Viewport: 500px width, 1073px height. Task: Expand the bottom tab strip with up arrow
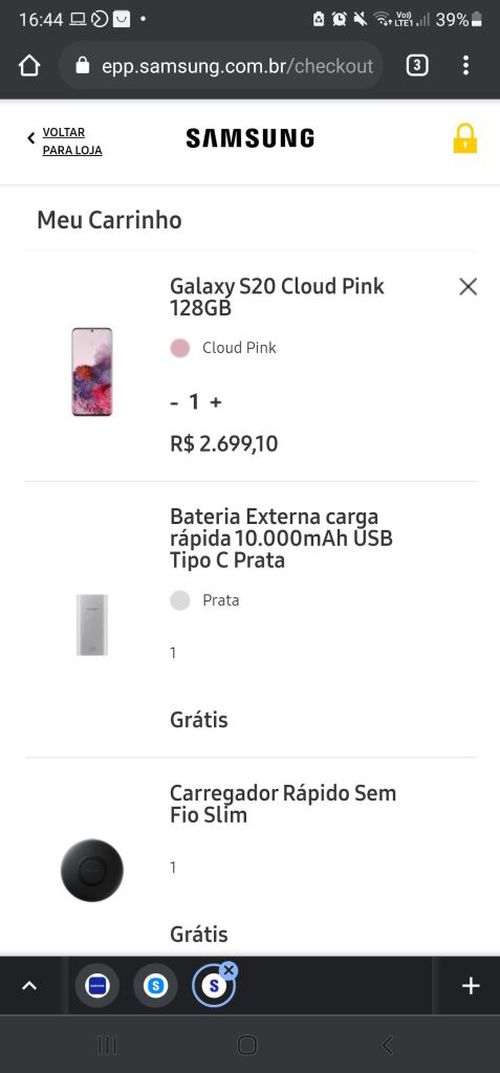point(29,985)
